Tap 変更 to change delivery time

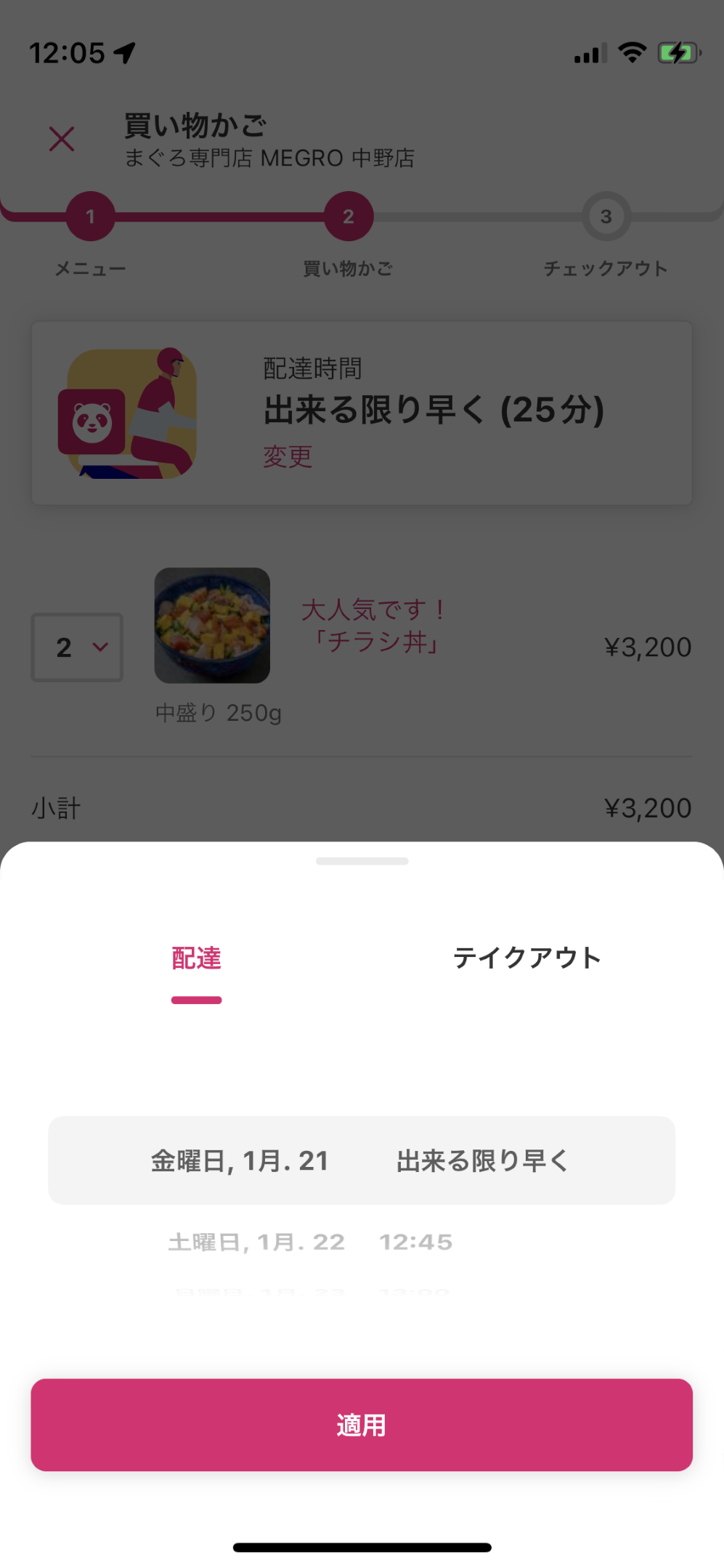point(288,457)
